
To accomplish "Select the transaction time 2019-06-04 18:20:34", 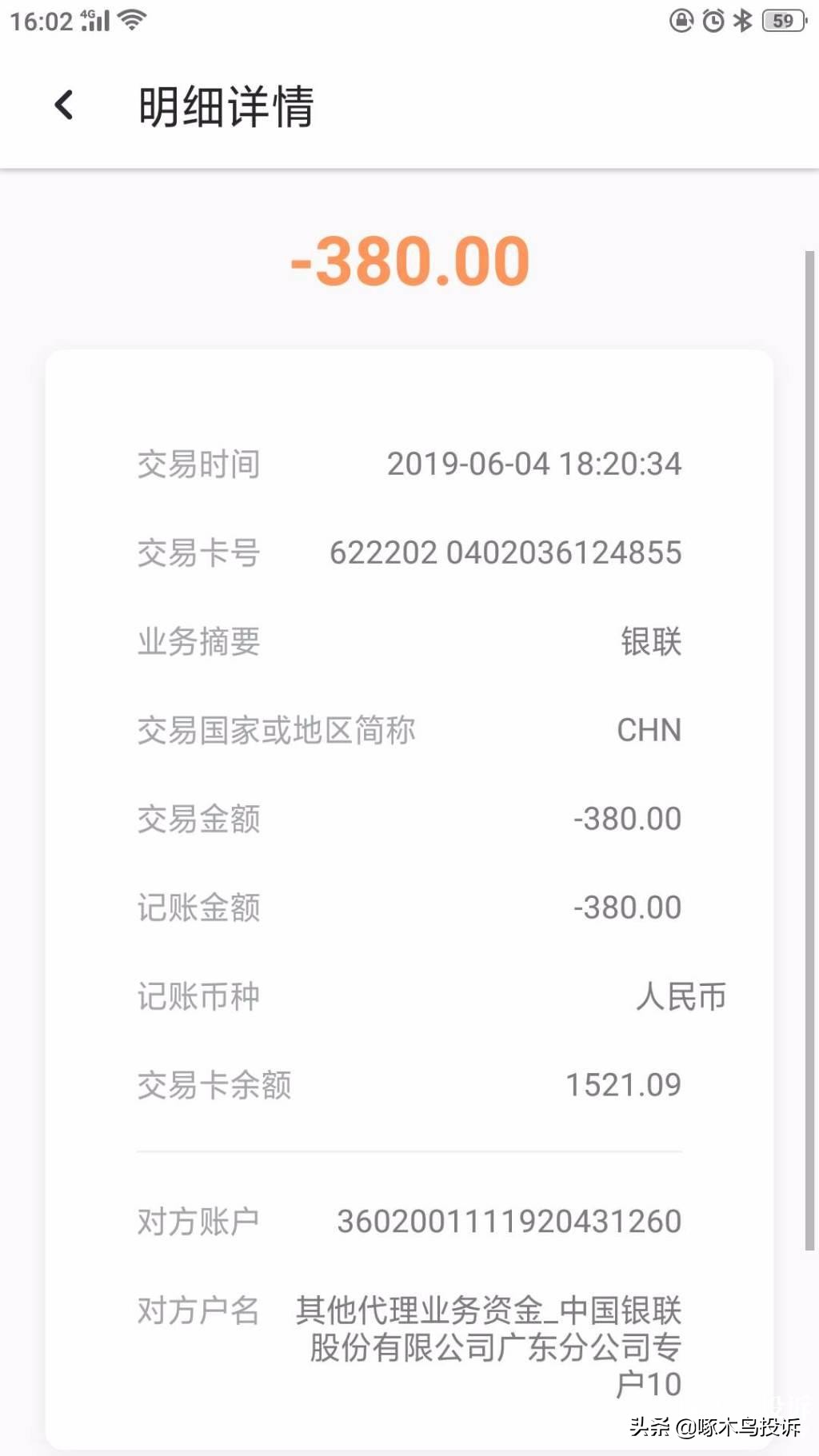I will 533,464.
